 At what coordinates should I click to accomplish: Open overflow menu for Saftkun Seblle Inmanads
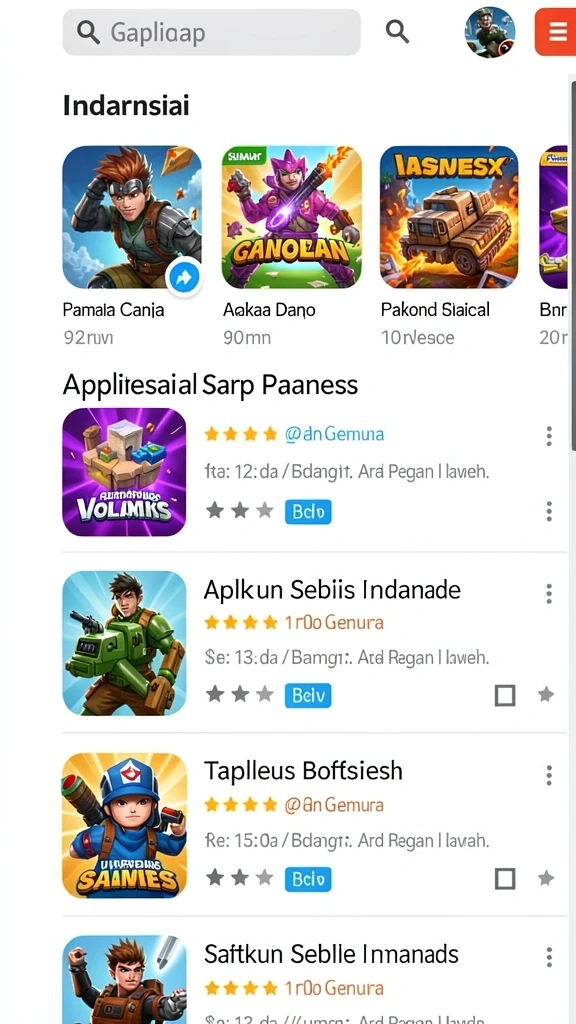point(549,957)
